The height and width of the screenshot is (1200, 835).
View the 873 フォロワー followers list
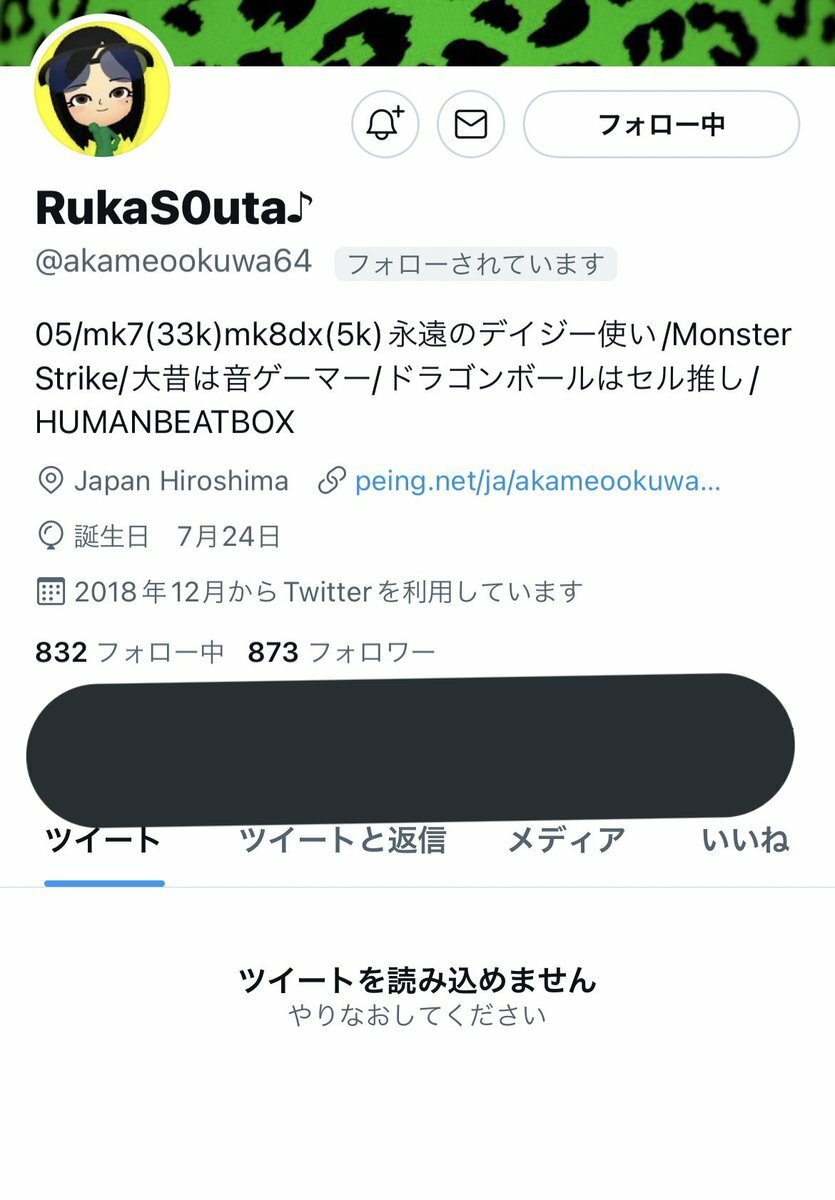pos(341,653)
